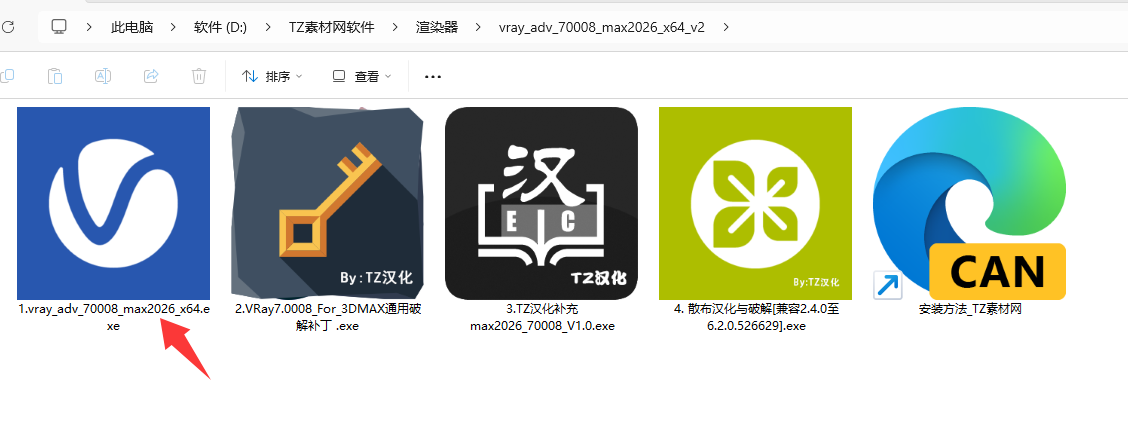This screenshot has height=427, width=1128.
Task: Open the 安装方法_TZ素材网 shortcut
Action: pos(969,203)
